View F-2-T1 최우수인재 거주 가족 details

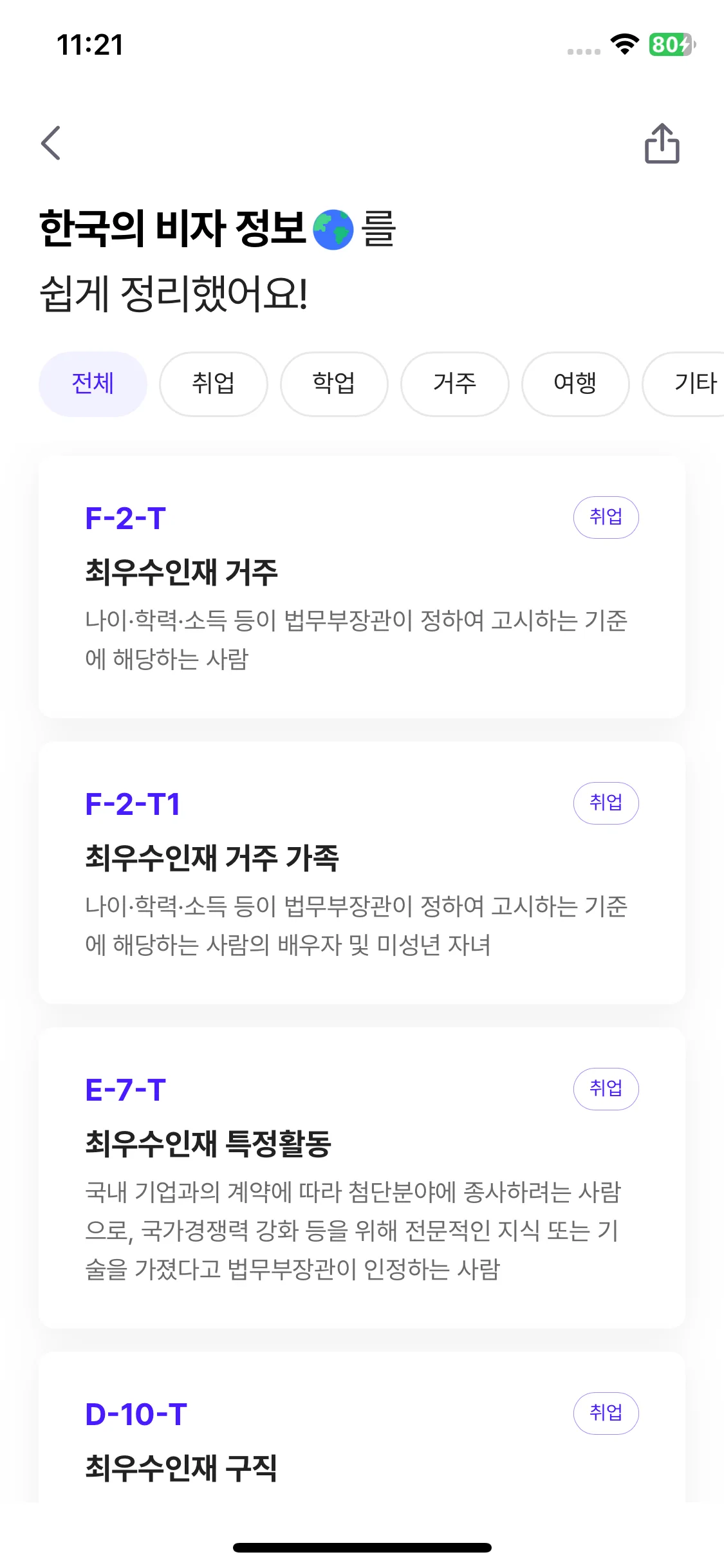pos(362,872)
